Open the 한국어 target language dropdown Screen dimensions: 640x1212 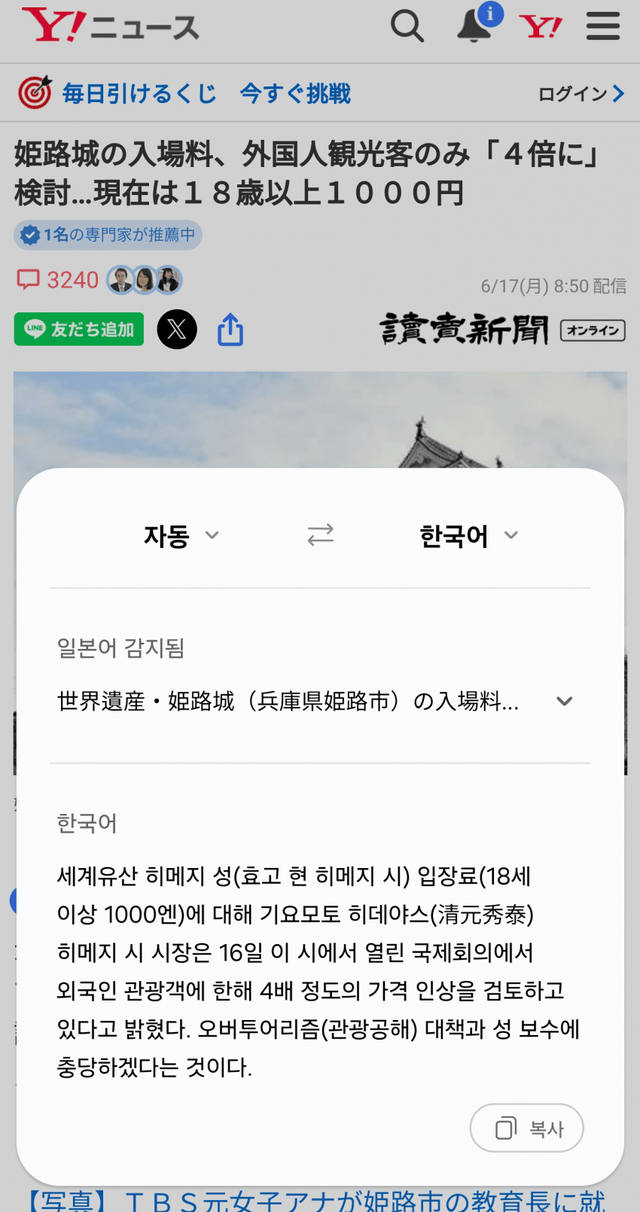click(469, 536)
